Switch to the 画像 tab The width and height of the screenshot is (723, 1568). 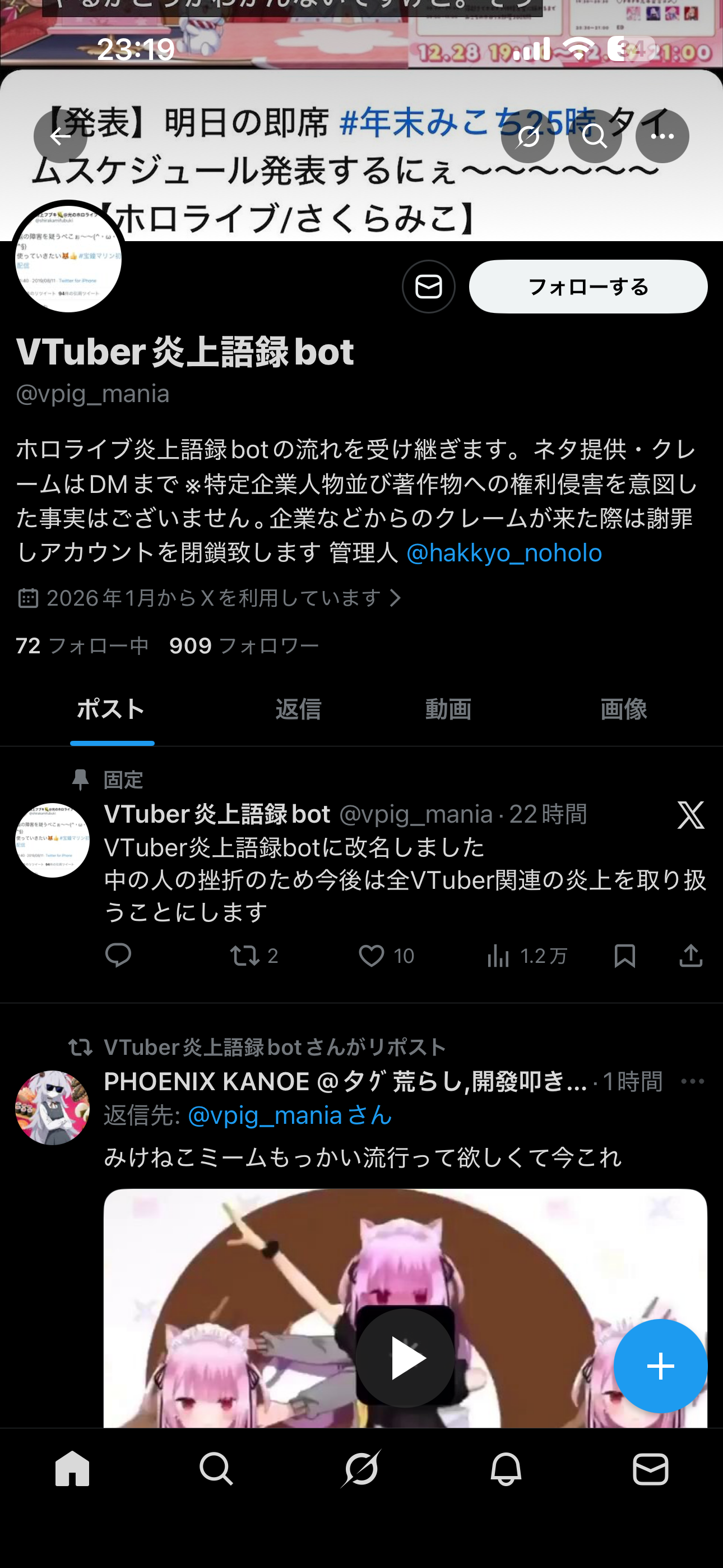point(623,709)
